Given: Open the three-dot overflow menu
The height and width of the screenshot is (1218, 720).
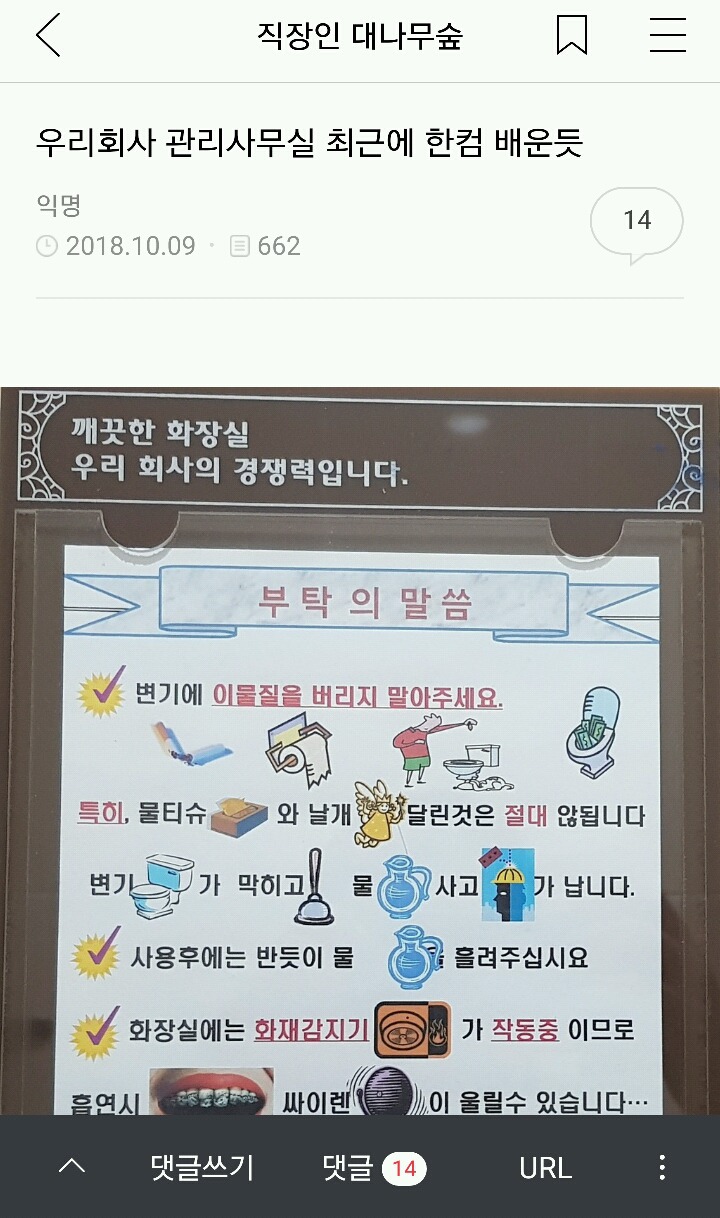Looking at the screenshot, I should 662,1167.
